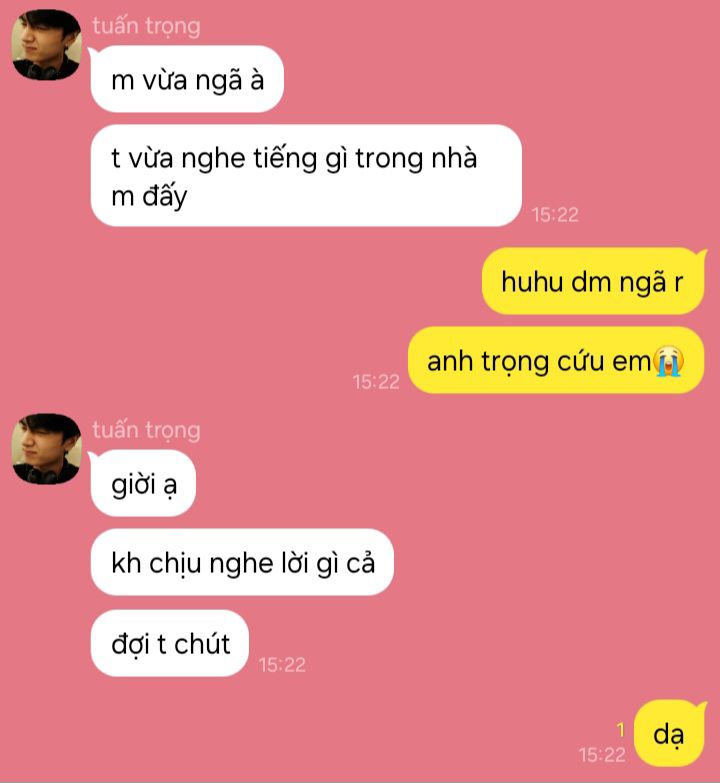Open tuấn trọng's avatar beside "giời ạ"
The height and width of the screenshot is (783, 720).
pos(46,449)
